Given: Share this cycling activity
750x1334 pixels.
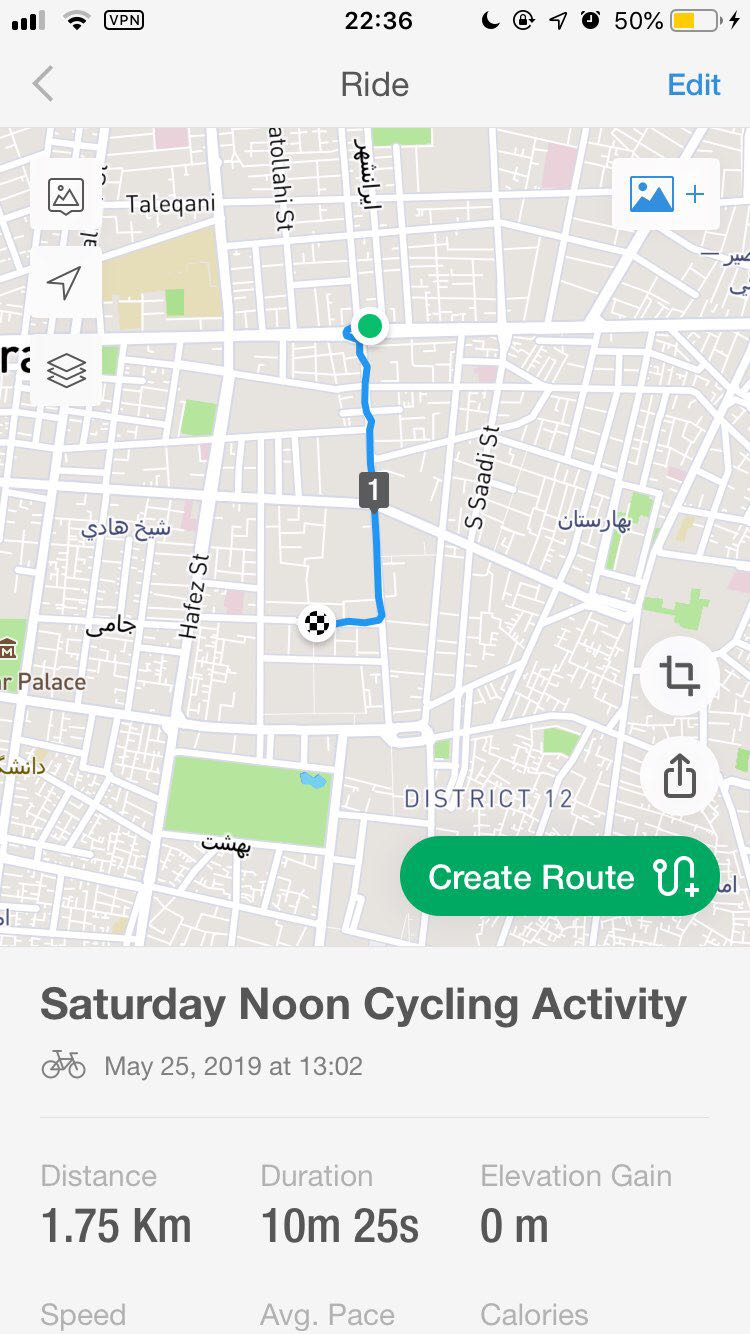Looking at the screenshot, I should pyautogui.click(x=679, y=775).
